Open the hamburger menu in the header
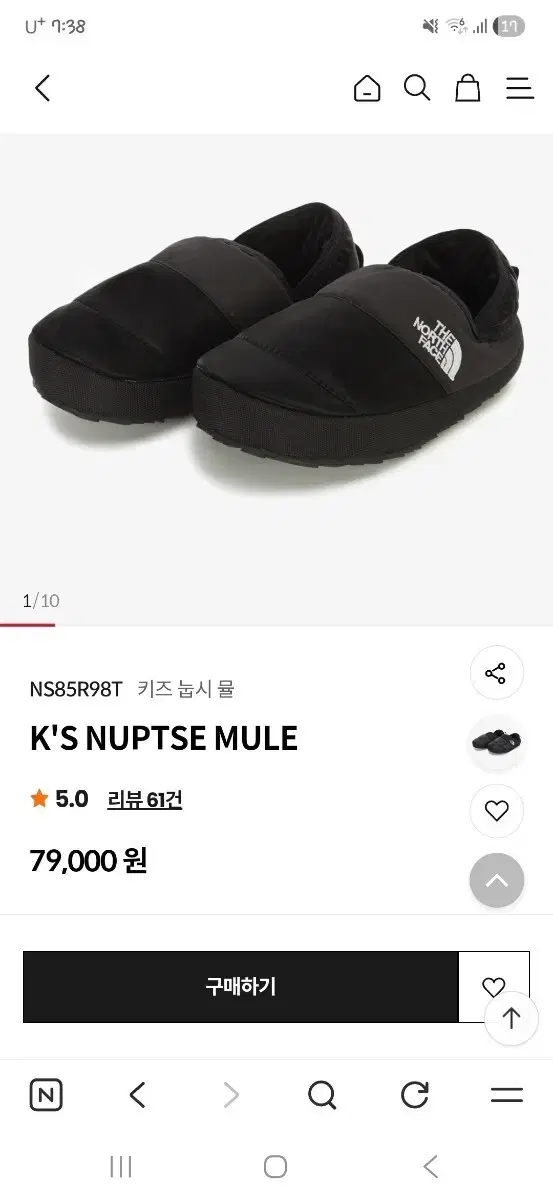The width and height of the screenshot is (553, 1200). coord(519,88)
